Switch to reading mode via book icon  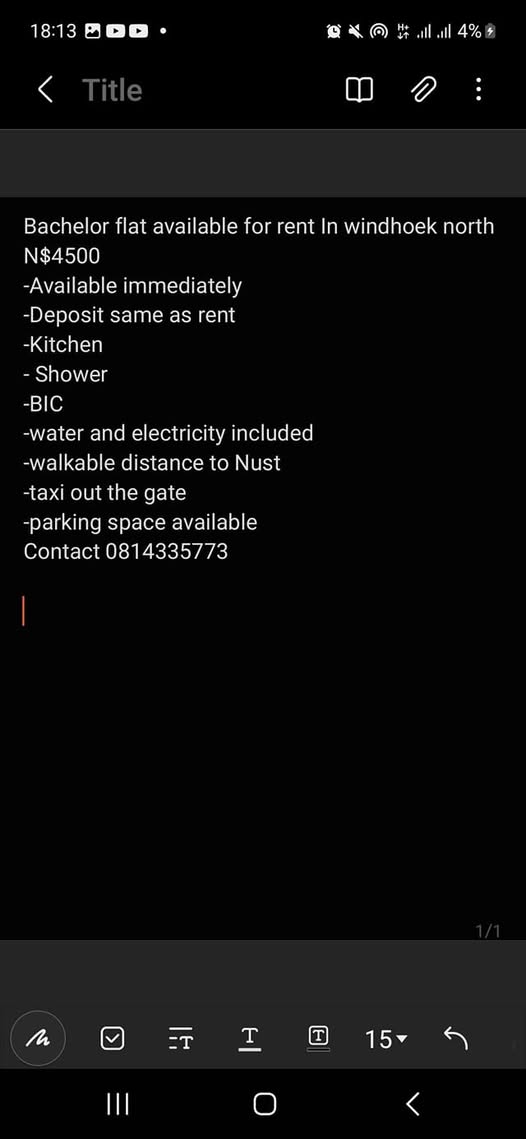[359, 90]
